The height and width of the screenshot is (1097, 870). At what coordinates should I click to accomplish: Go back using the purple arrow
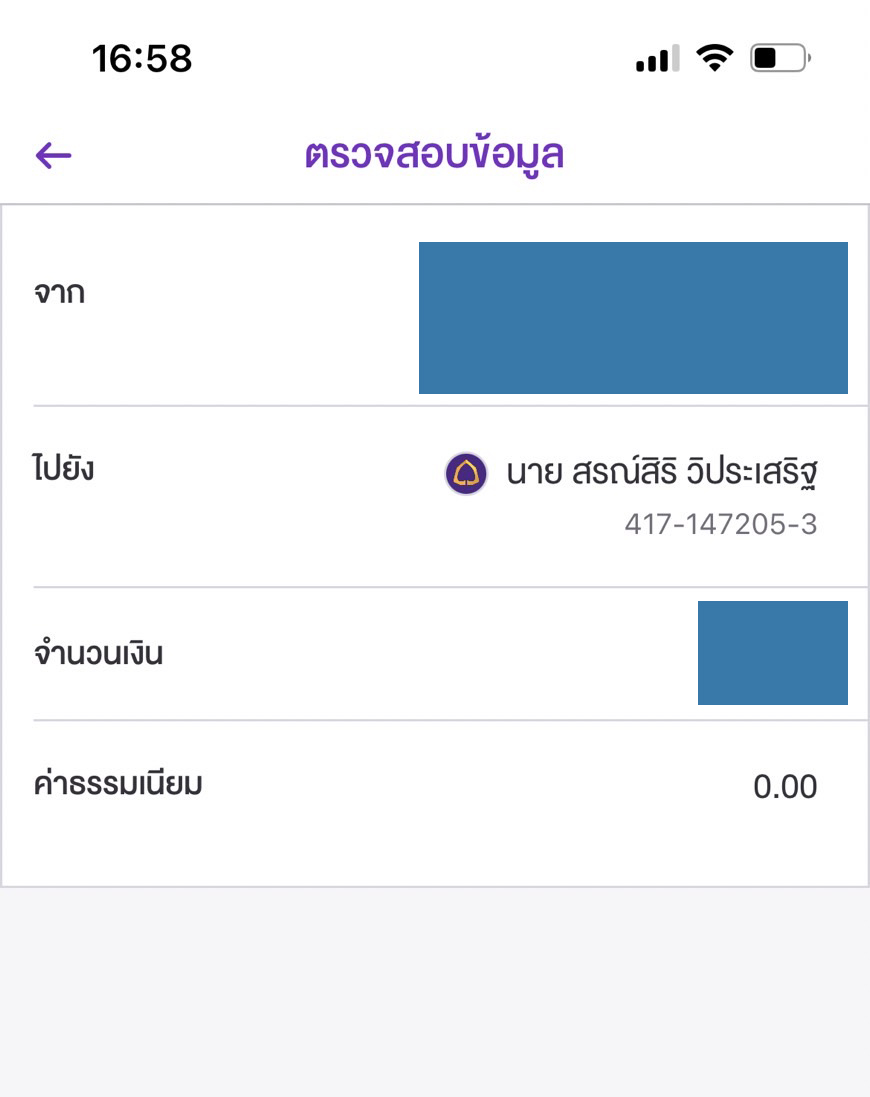point(54,155)
